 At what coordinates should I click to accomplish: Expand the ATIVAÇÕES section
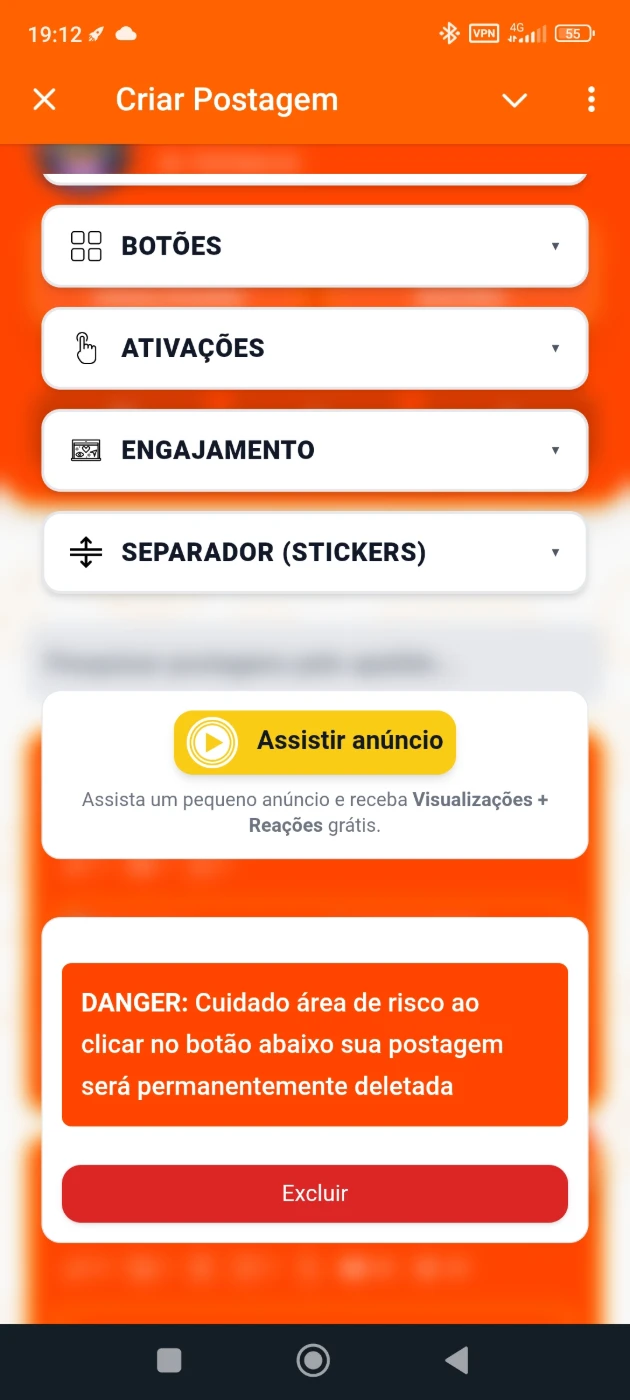(x=314, y=348)
